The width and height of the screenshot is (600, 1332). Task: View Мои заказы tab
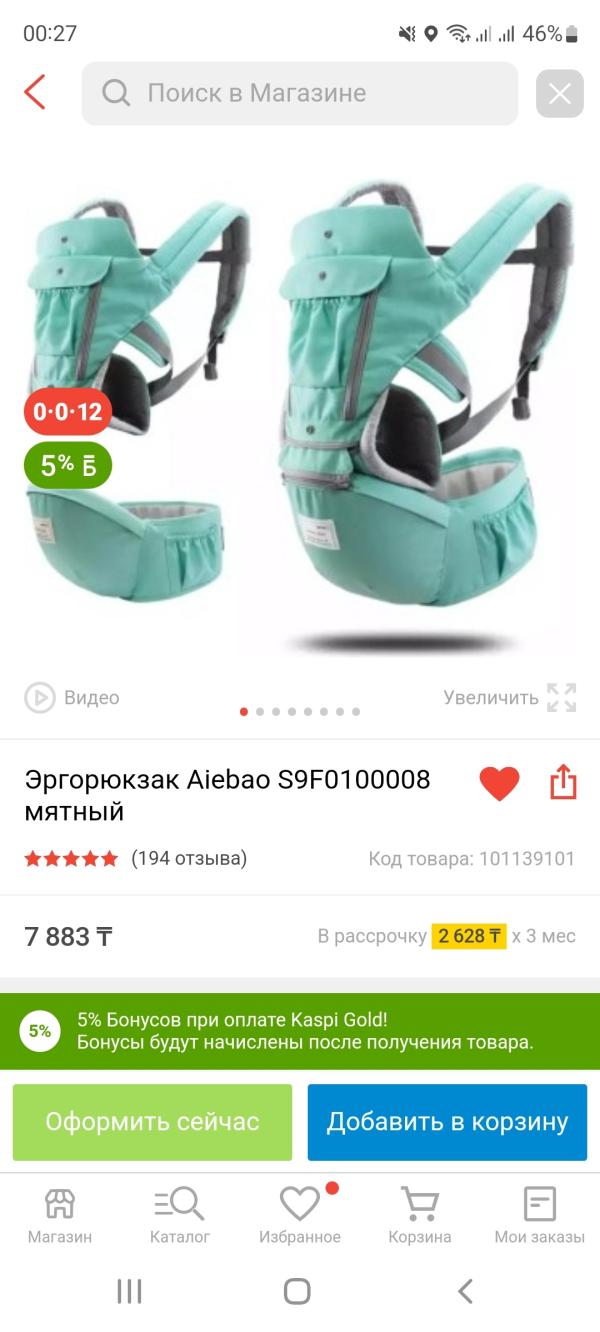[x=540, y=1215]
